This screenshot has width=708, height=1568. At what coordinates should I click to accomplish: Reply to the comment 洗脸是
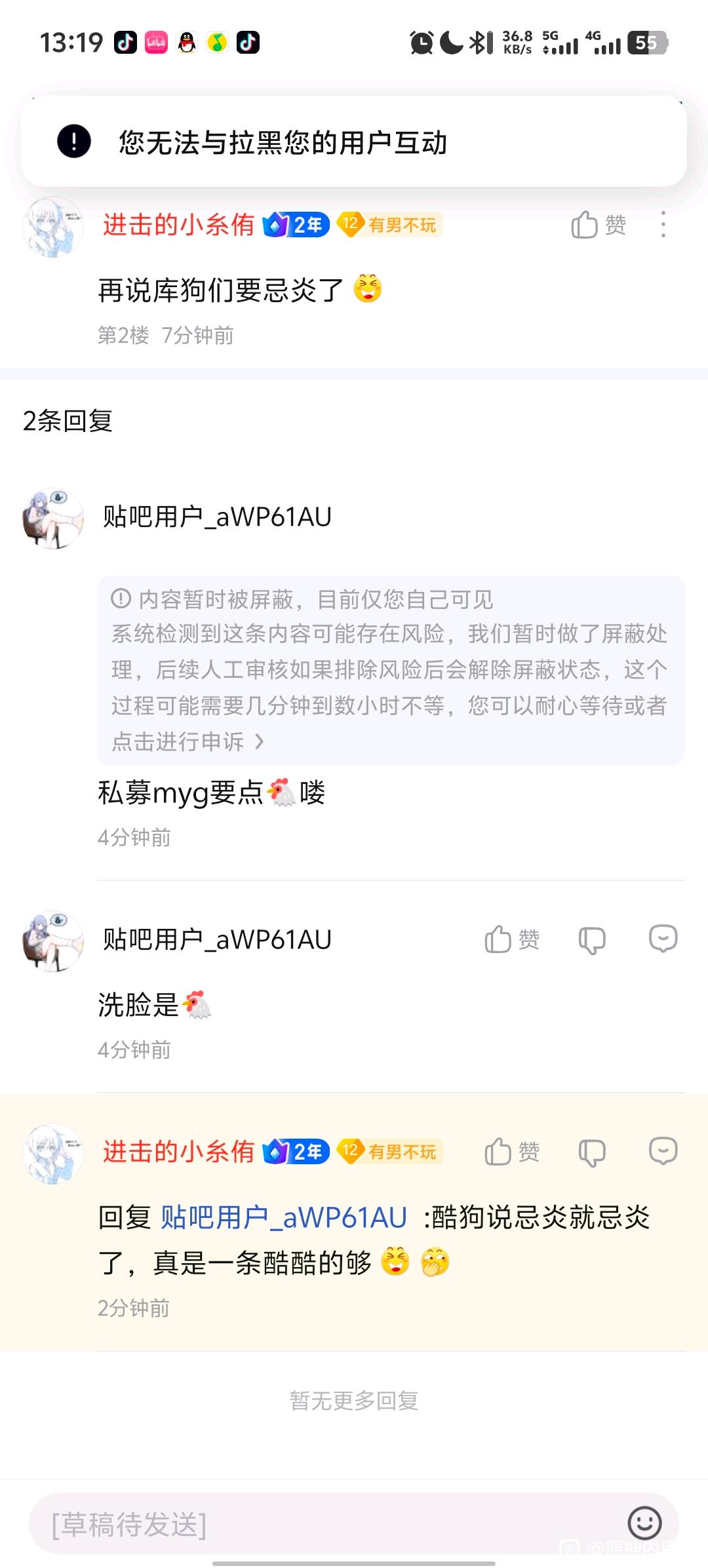click(663, 939)
